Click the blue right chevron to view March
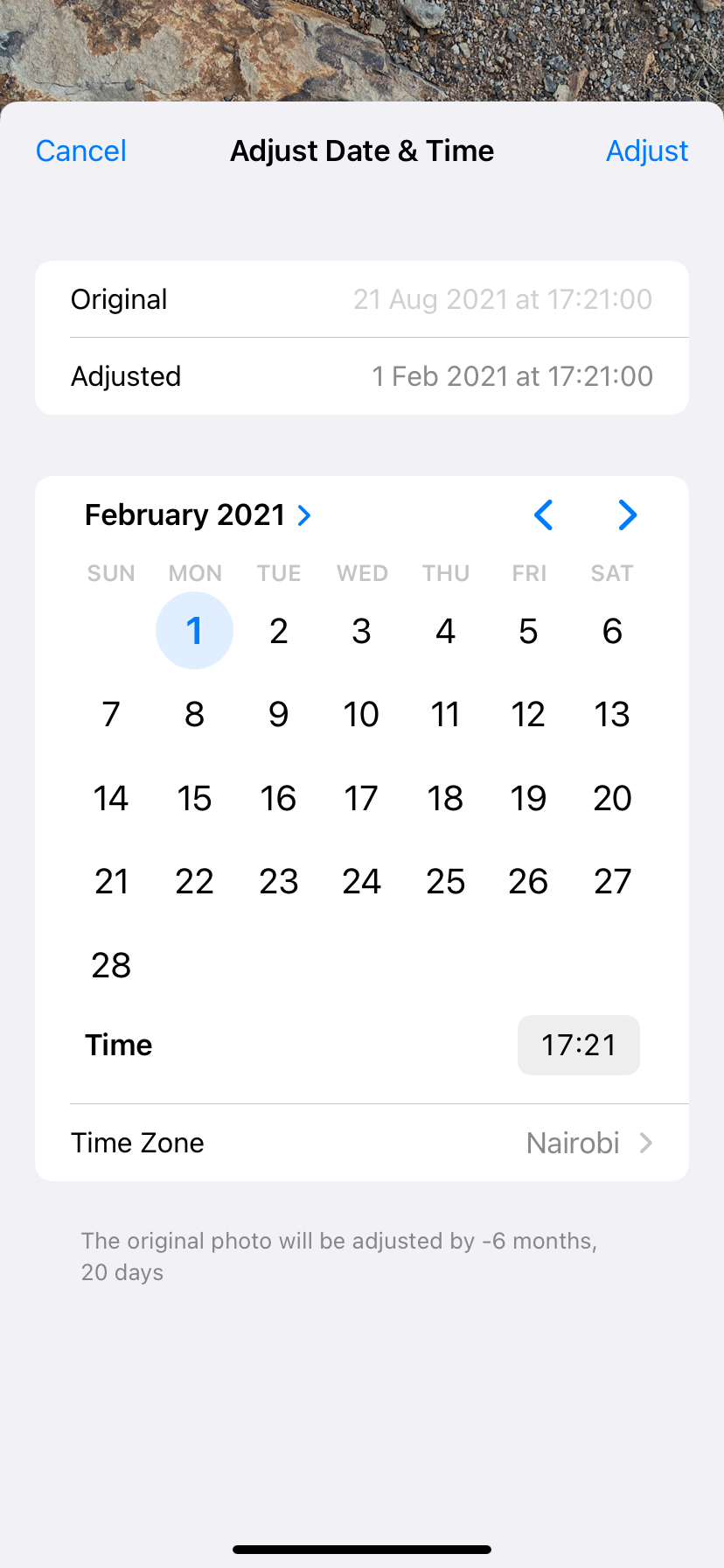This screenshot has height=1568, width=724. 627,515
